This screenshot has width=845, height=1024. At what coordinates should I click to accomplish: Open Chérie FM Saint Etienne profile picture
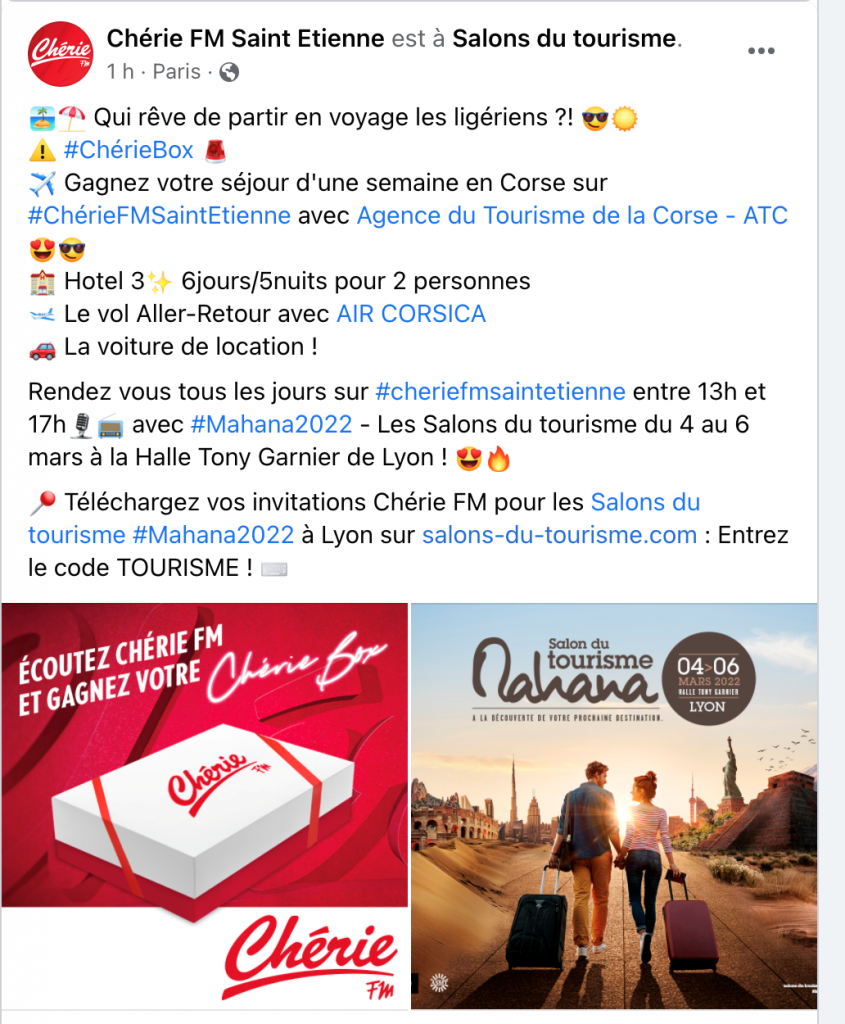point(57,53)
